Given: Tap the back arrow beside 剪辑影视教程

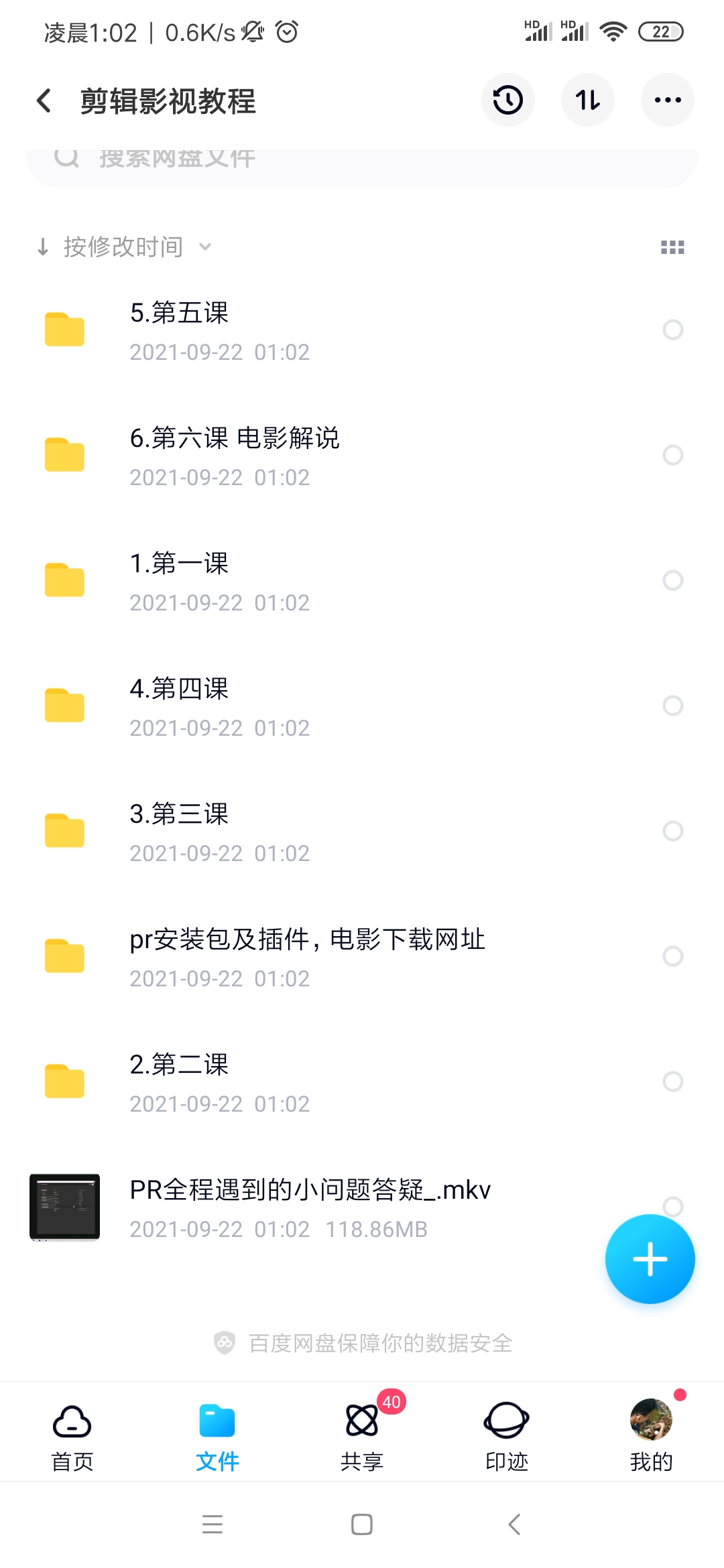Looking at the screenshot, I should [x=43, y=99].
